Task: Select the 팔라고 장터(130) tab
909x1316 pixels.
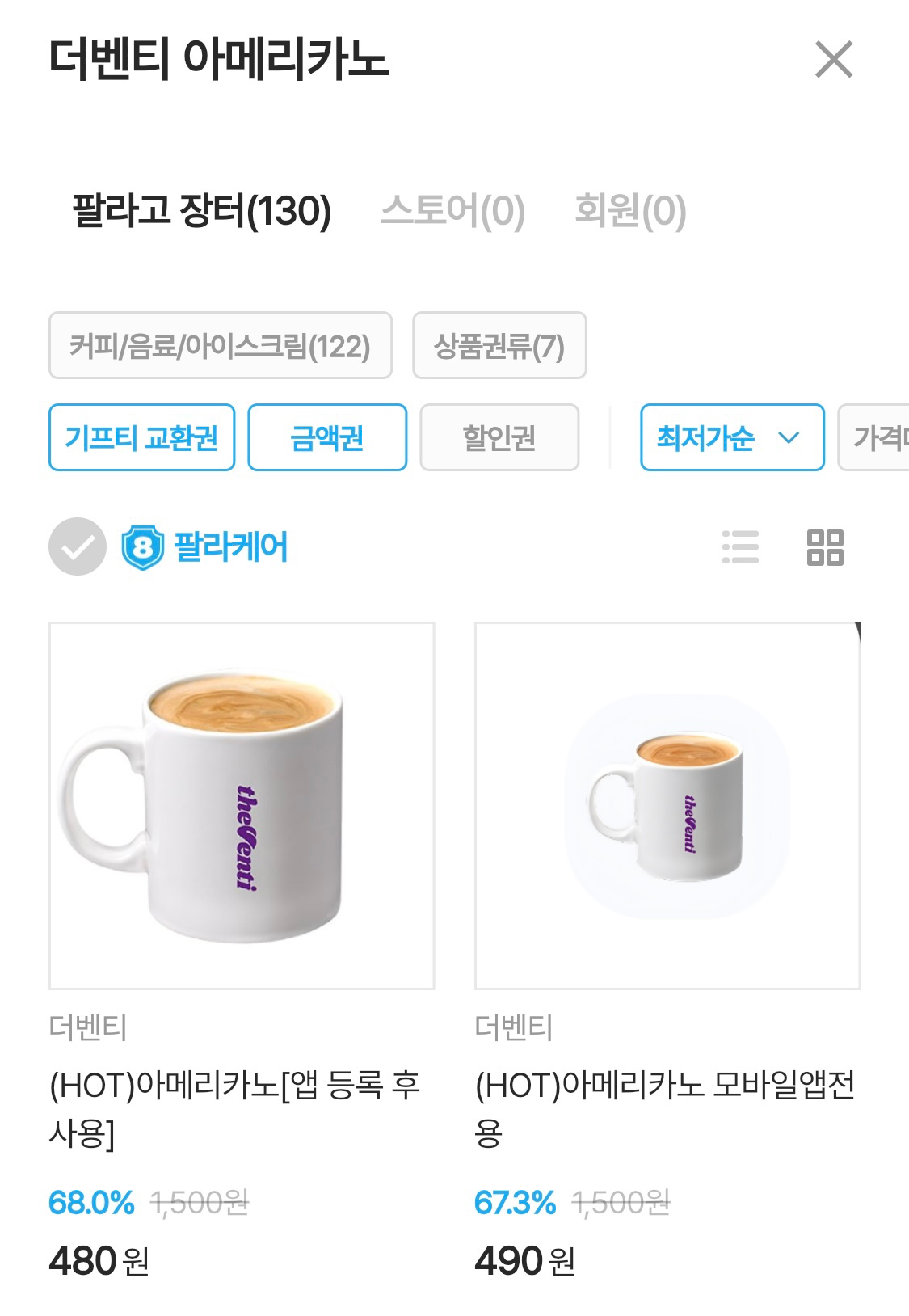Action: coord(202,211)
